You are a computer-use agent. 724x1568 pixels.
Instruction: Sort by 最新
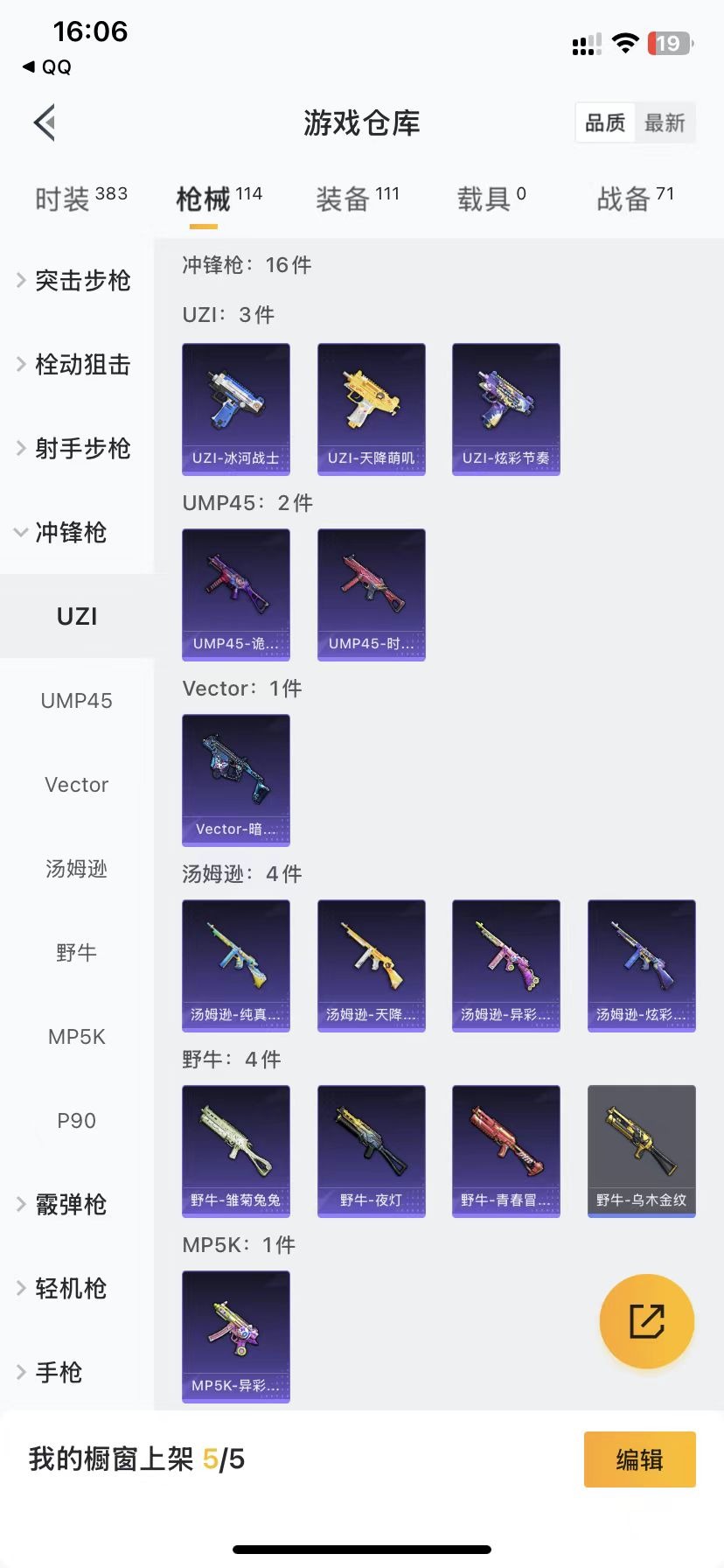(x=665, y=122)
